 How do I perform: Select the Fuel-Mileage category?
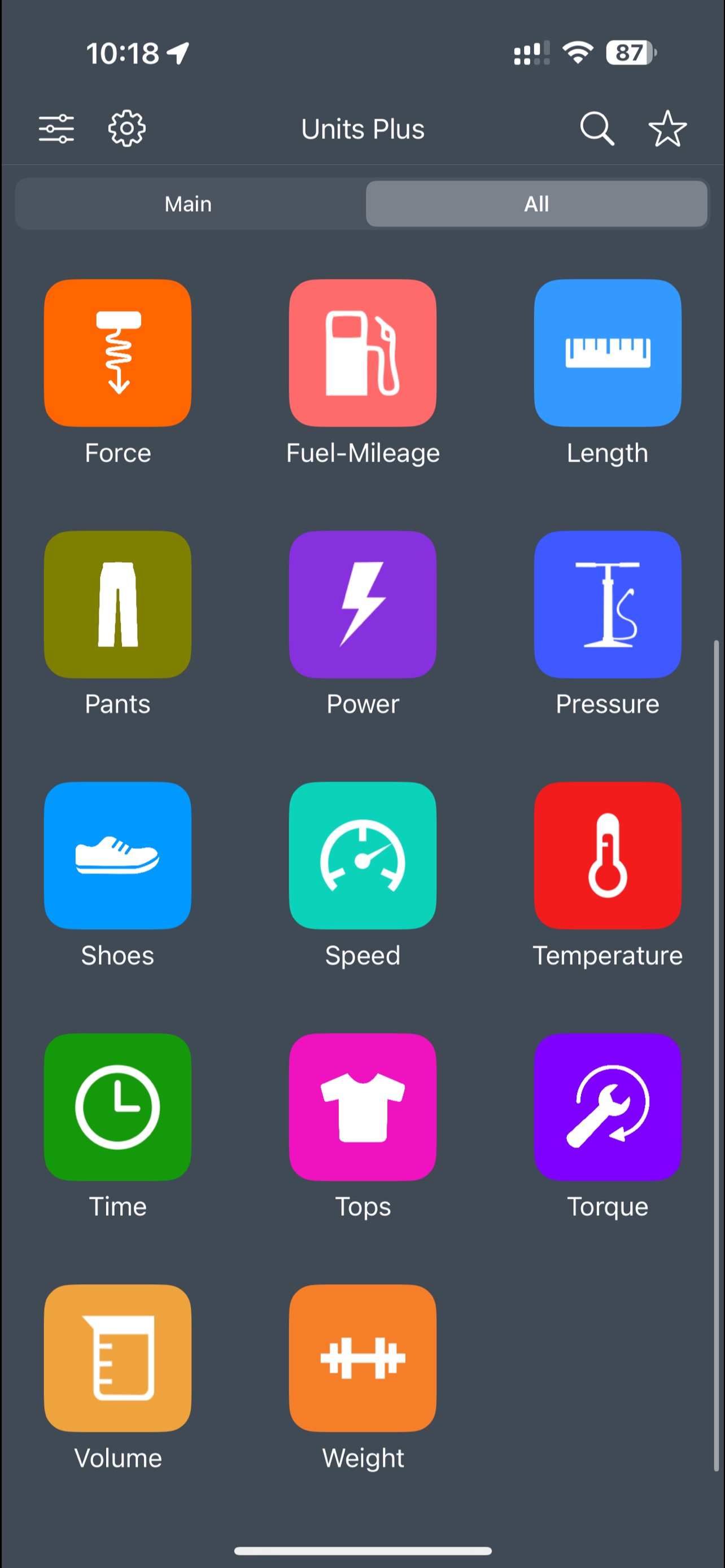[x=362, y=352]
